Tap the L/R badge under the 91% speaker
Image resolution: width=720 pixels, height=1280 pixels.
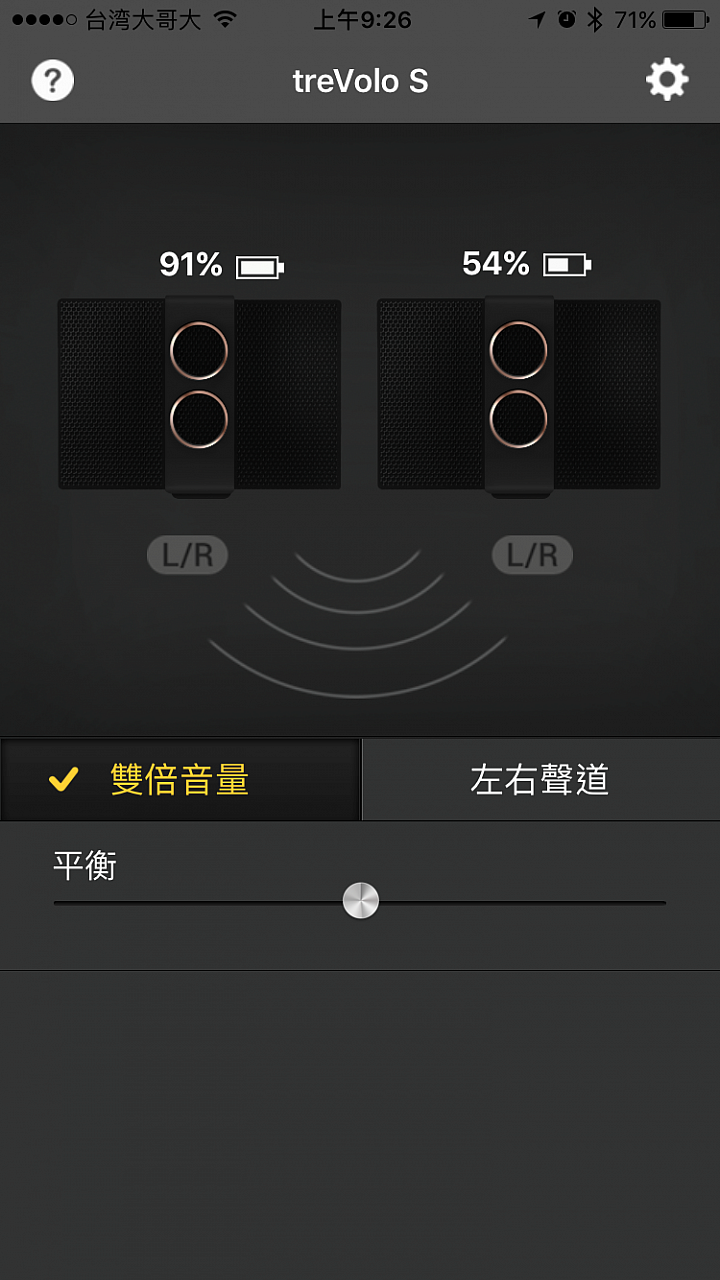188,556
